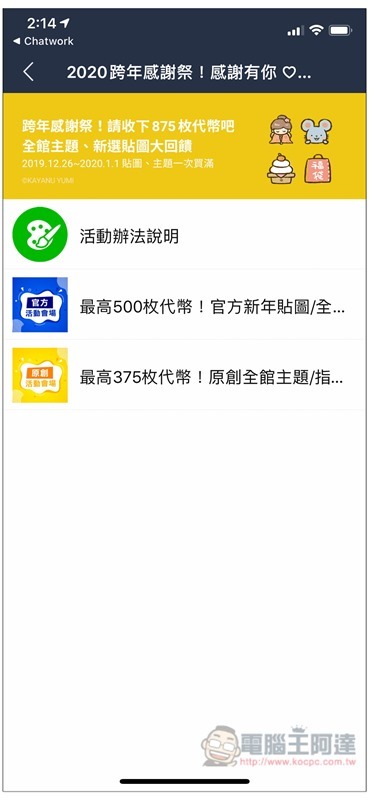Open 最高500枚代幣 官方新年貼圖 row
Screen dimensions: 369x800
pos(184,305)
